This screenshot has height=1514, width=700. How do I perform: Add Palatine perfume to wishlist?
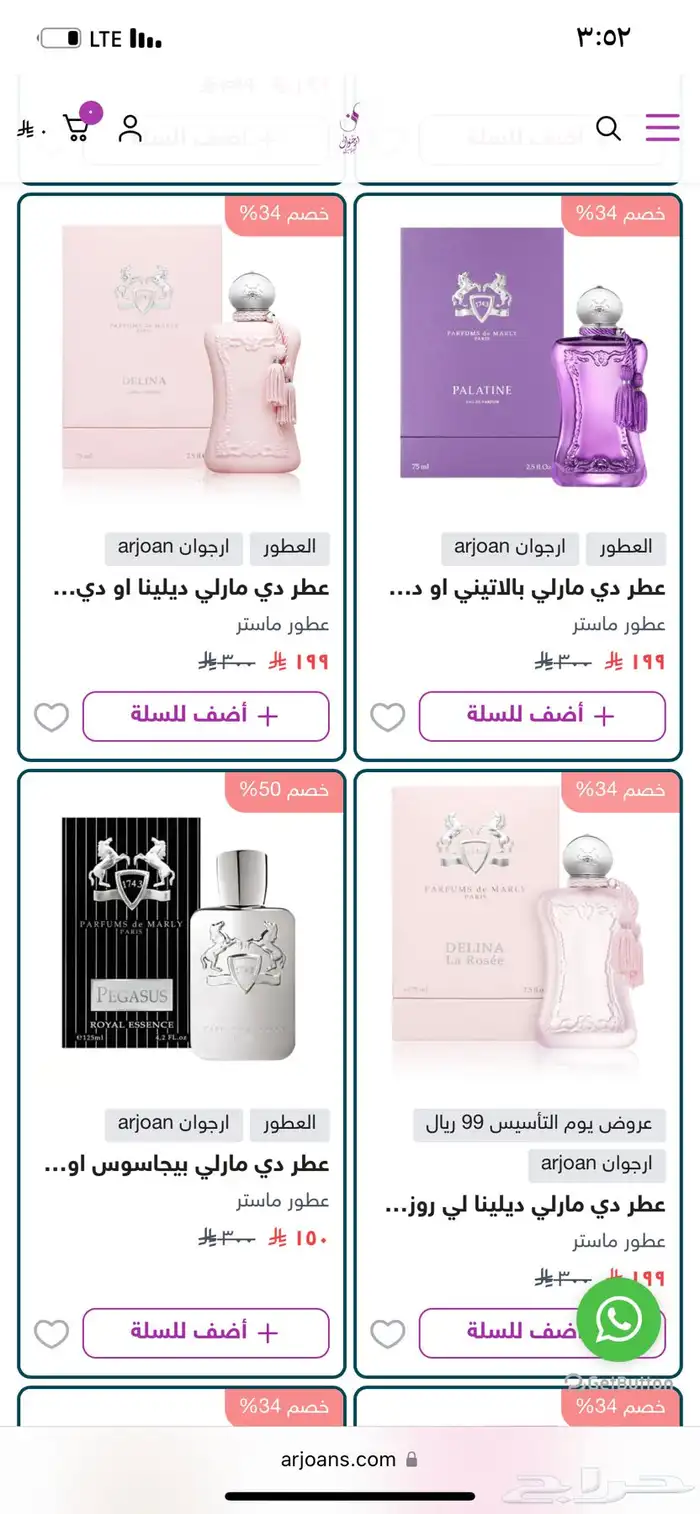pos(388,717)
